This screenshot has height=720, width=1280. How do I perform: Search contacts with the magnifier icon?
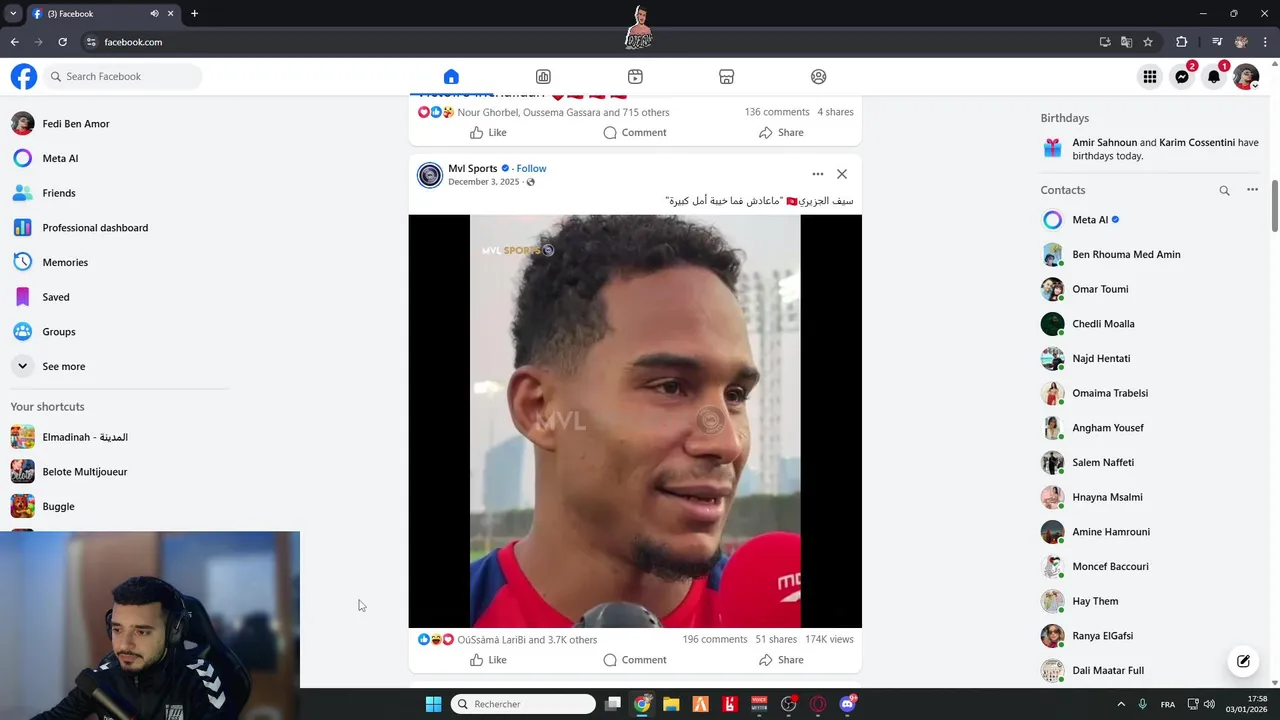tap(1224, 190)
